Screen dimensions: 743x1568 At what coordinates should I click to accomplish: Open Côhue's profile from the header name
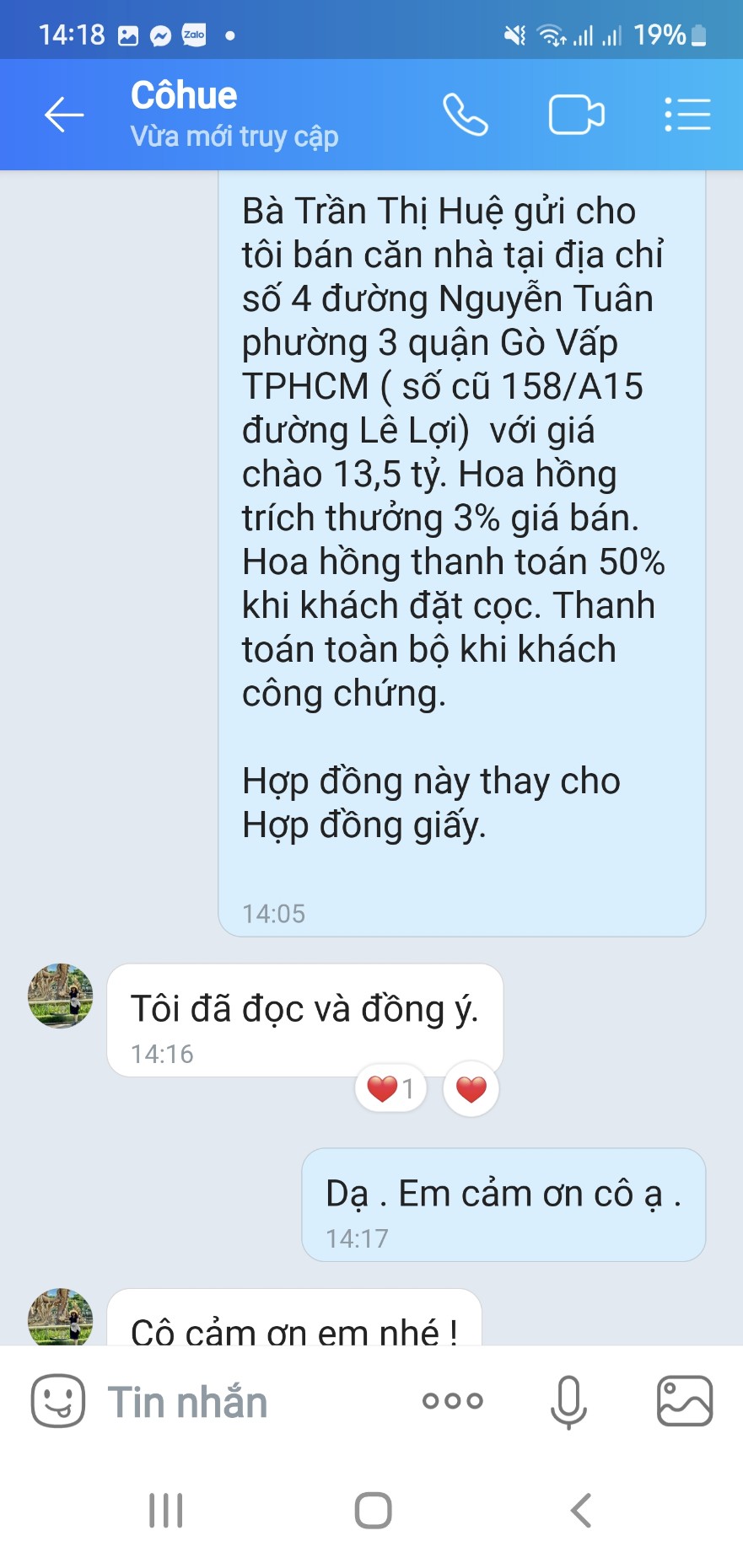click(x=184, y=96)
